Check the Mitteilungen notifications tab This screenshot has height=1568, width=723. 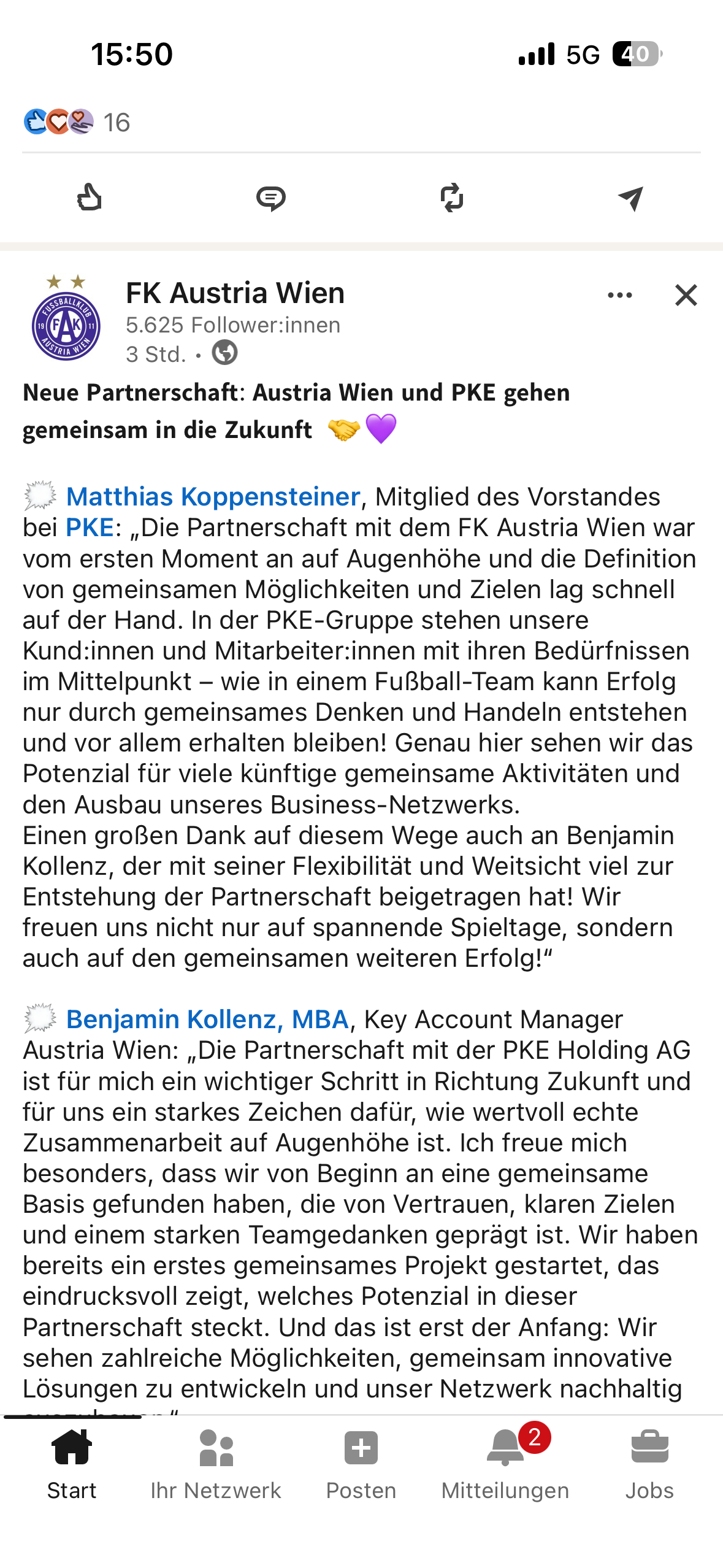505,1464
